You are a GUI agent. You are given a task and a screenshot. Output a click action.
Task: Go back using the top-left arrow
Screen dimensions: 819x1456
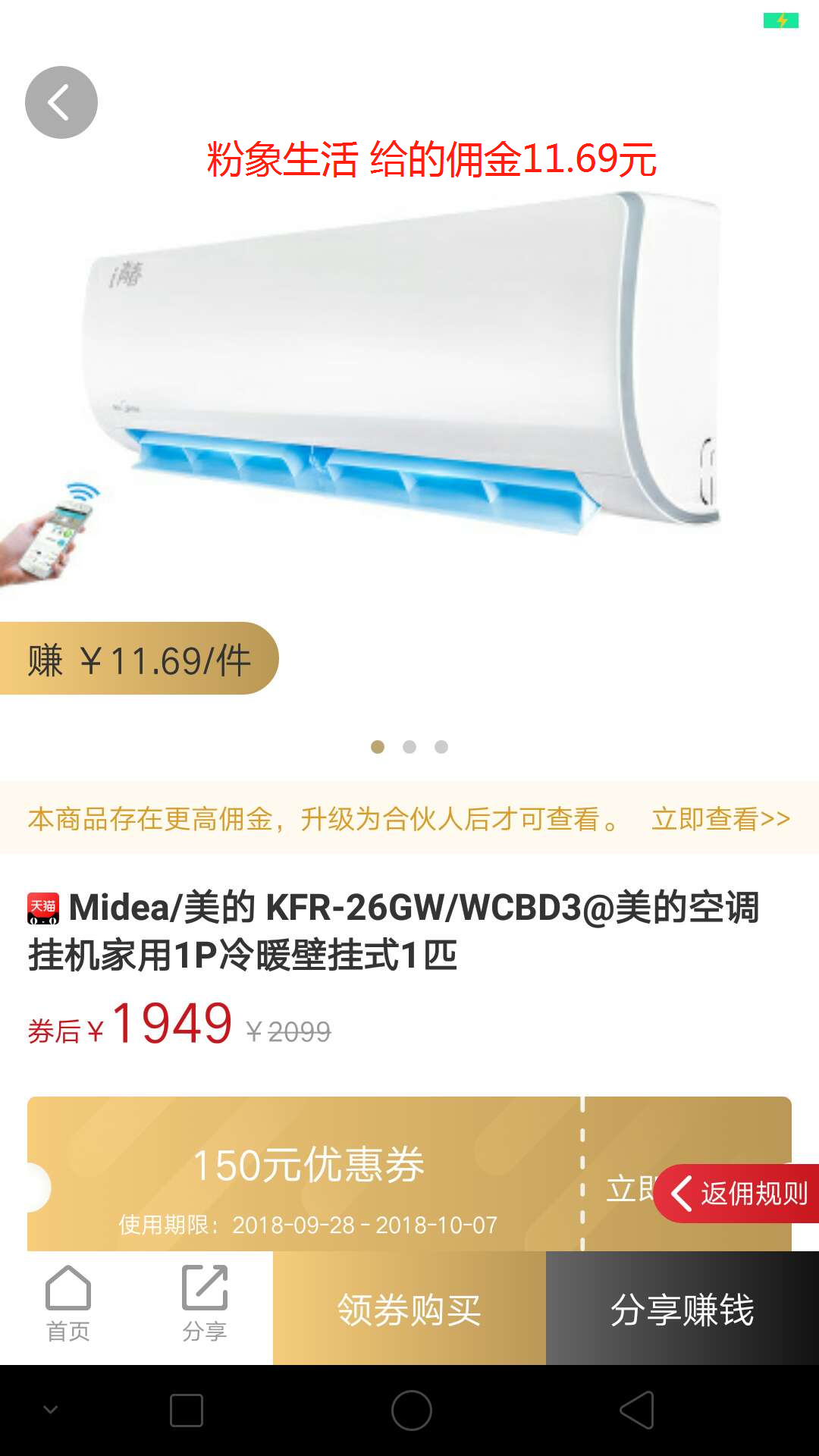(x=61, y=102)
